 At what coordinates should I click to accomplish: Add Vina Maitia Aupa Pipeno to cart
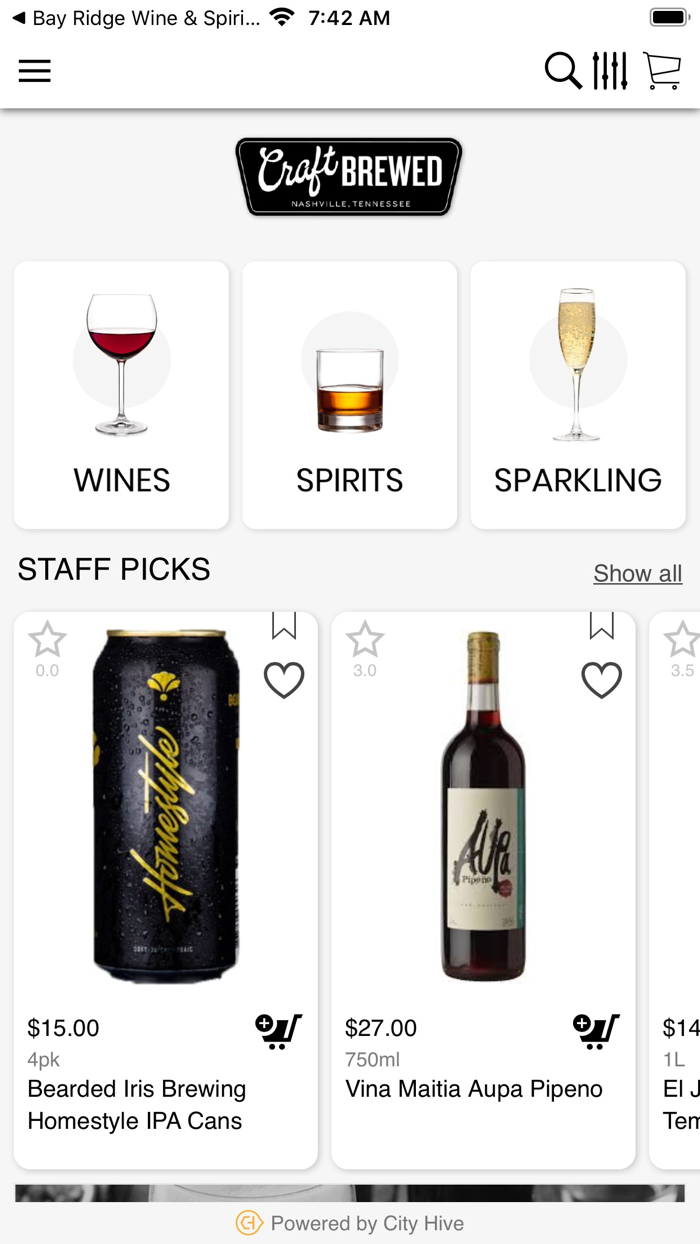pyautogui.click(x=596, y=1030)
